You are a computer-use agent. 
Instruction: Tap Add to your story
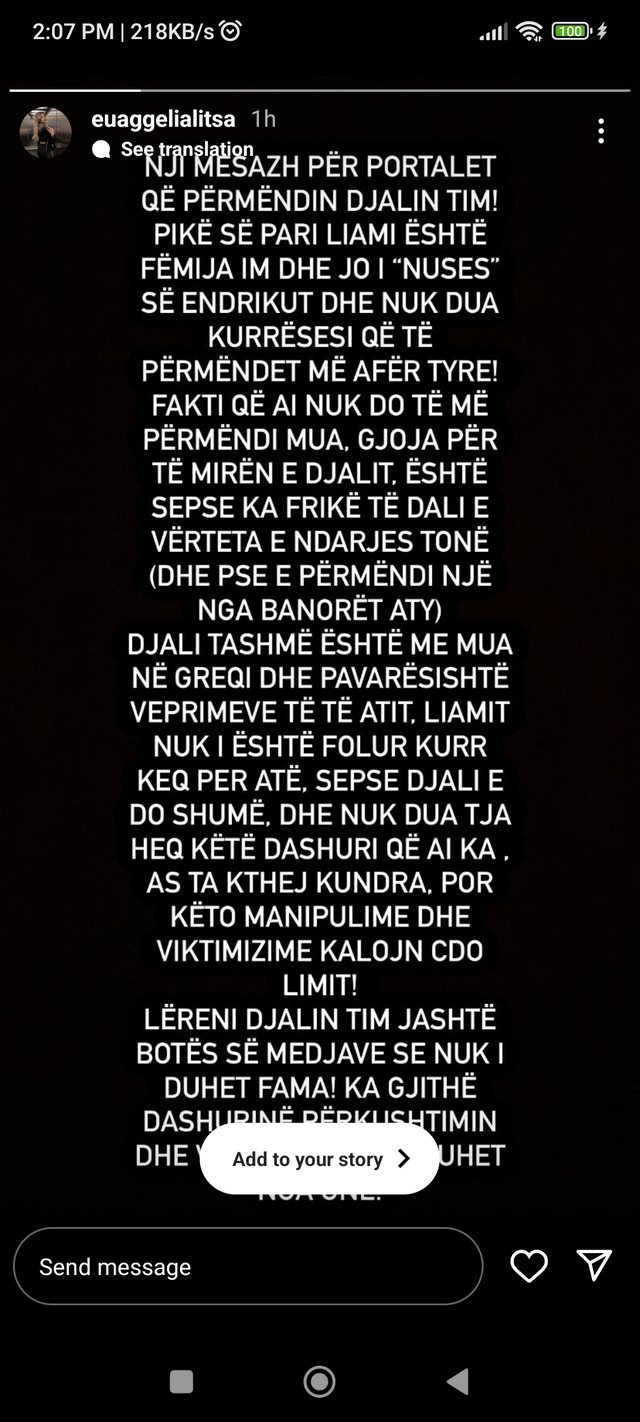pos(319,1159)
